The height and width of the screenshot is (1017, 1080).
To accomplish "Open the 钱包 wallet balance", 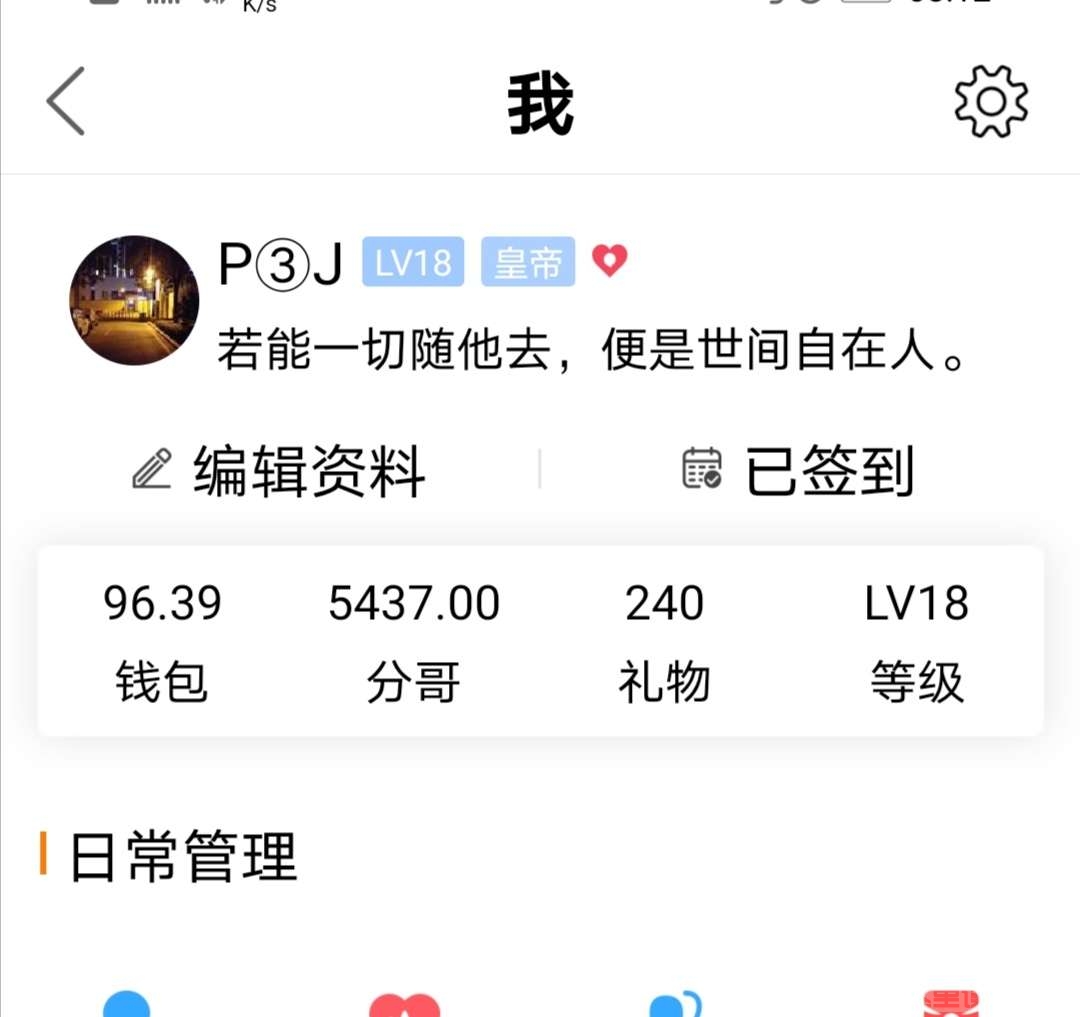I will tap(162, 641).
